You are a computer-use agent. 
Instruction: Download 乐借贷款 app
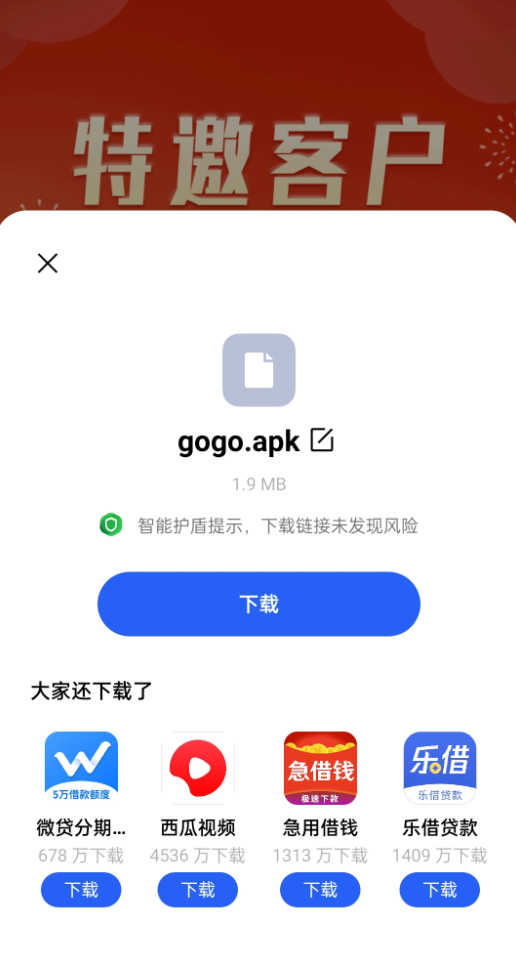tap(440, 890)
